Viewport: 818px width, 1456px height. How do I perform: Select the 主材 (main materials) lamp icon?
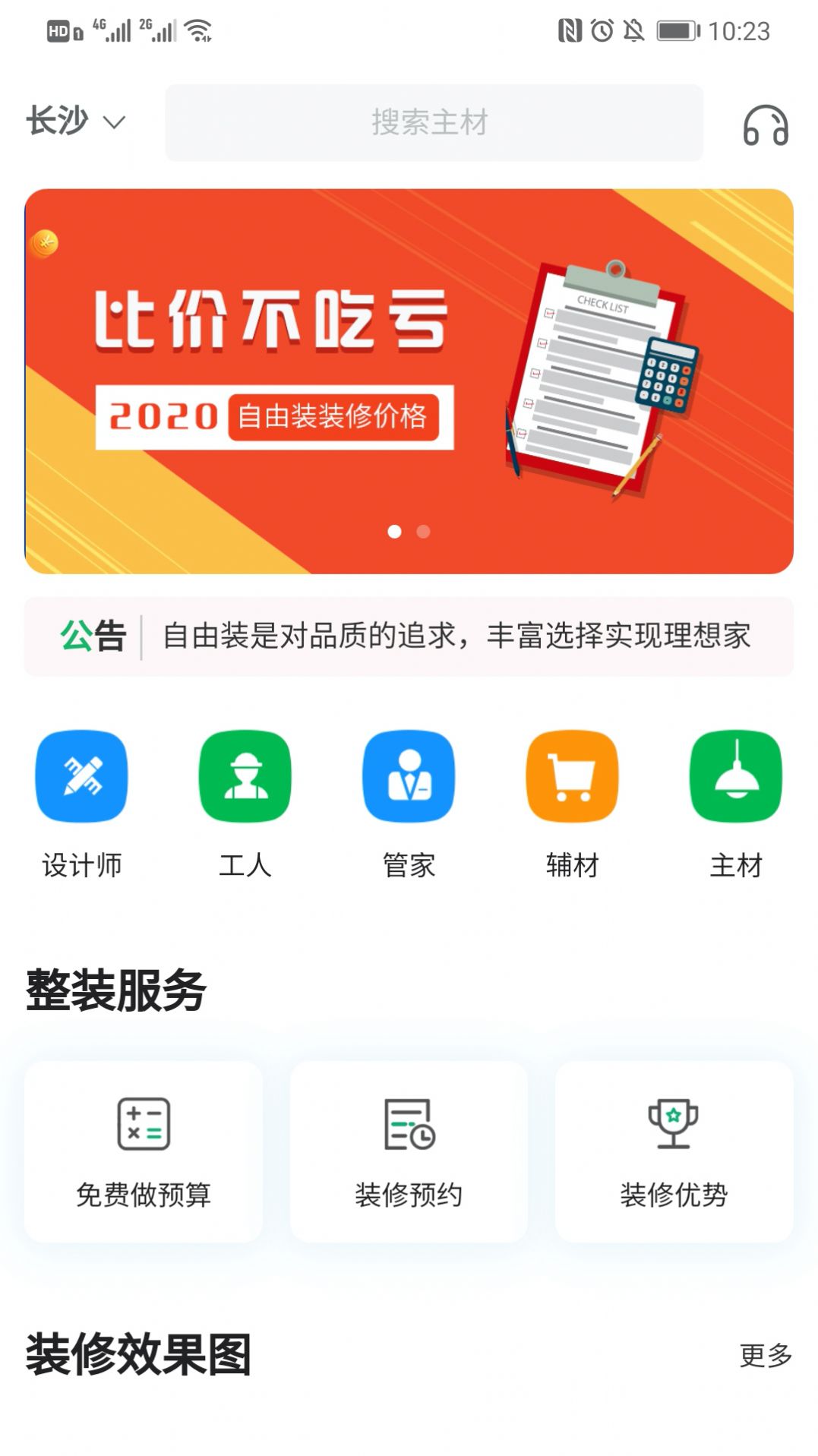[x=736, y=775]
